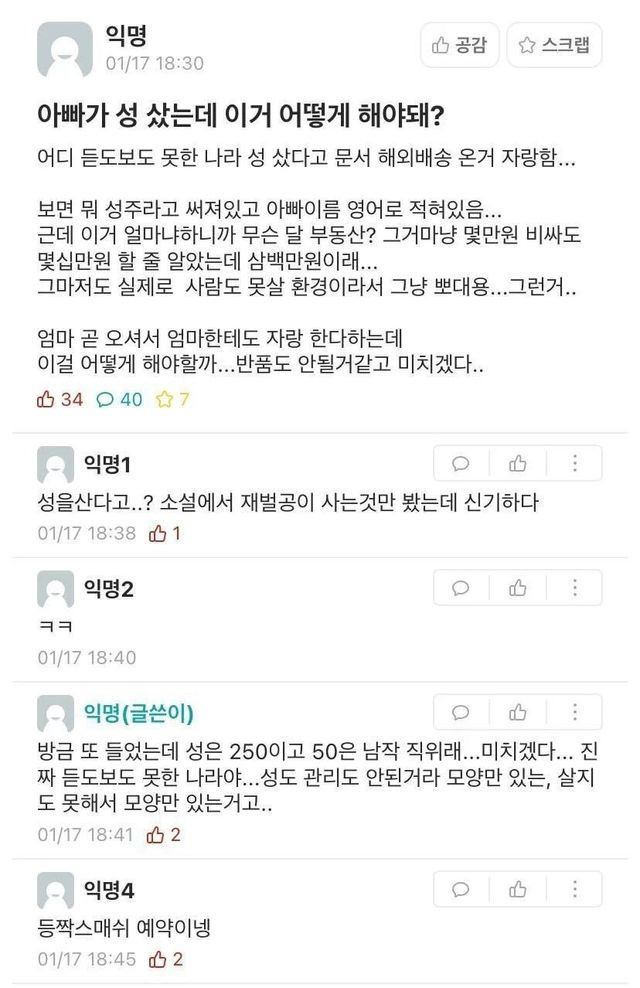Screen dimensions: 640x988
Task: Open the more options menu on 익명(글쓴이)'s comment
Action: (x=575, y=713)
